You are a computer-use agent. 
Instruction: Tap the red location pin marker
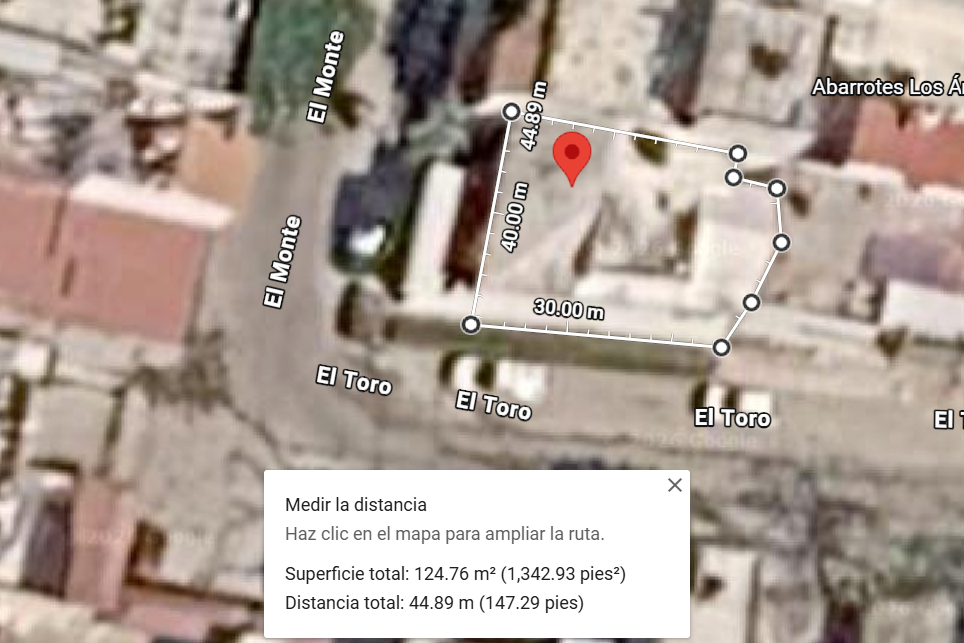coord(572,159)
